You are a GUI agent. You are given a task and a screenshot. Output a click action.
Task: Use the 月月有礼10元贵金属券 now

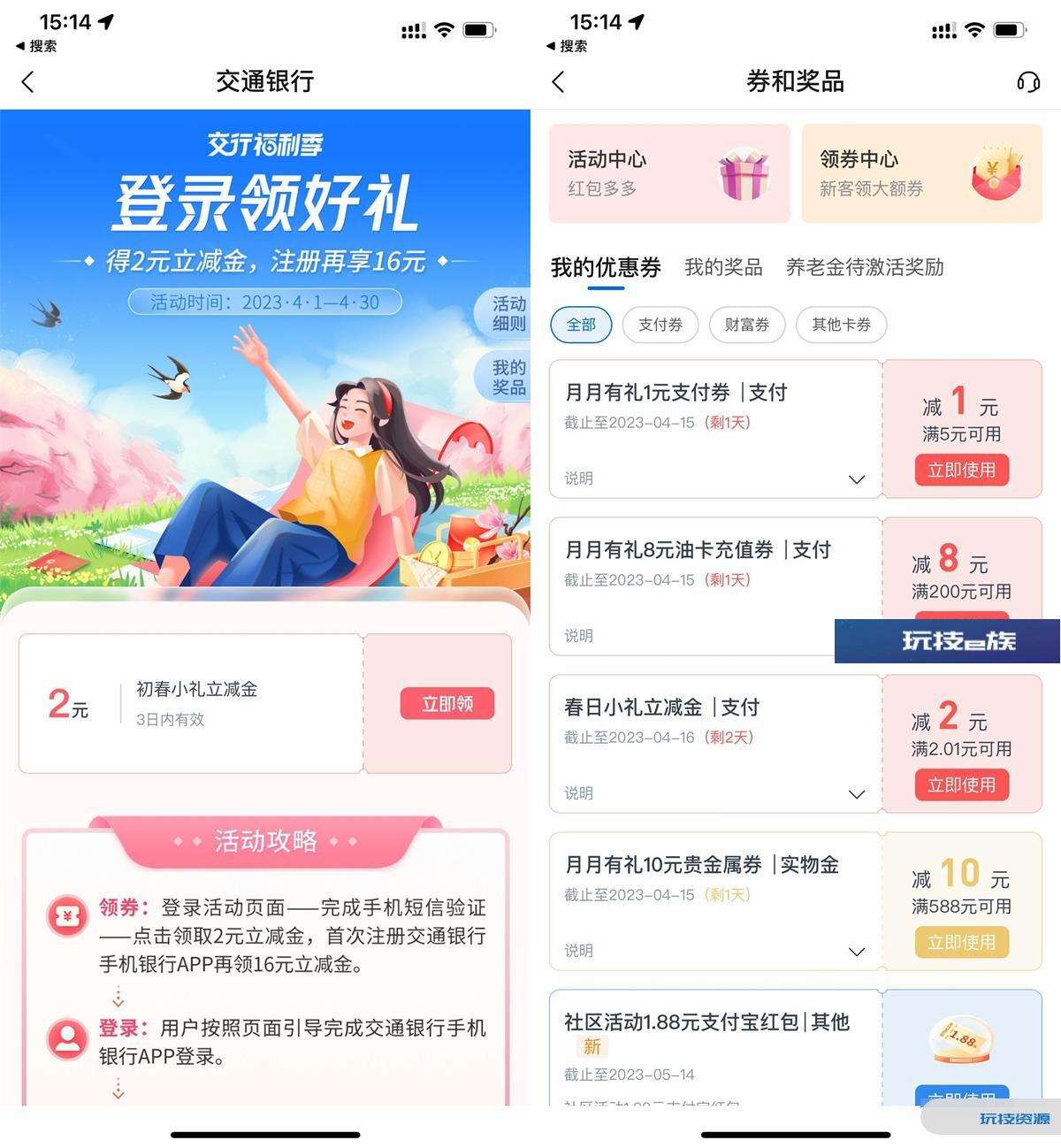point(961,942)
